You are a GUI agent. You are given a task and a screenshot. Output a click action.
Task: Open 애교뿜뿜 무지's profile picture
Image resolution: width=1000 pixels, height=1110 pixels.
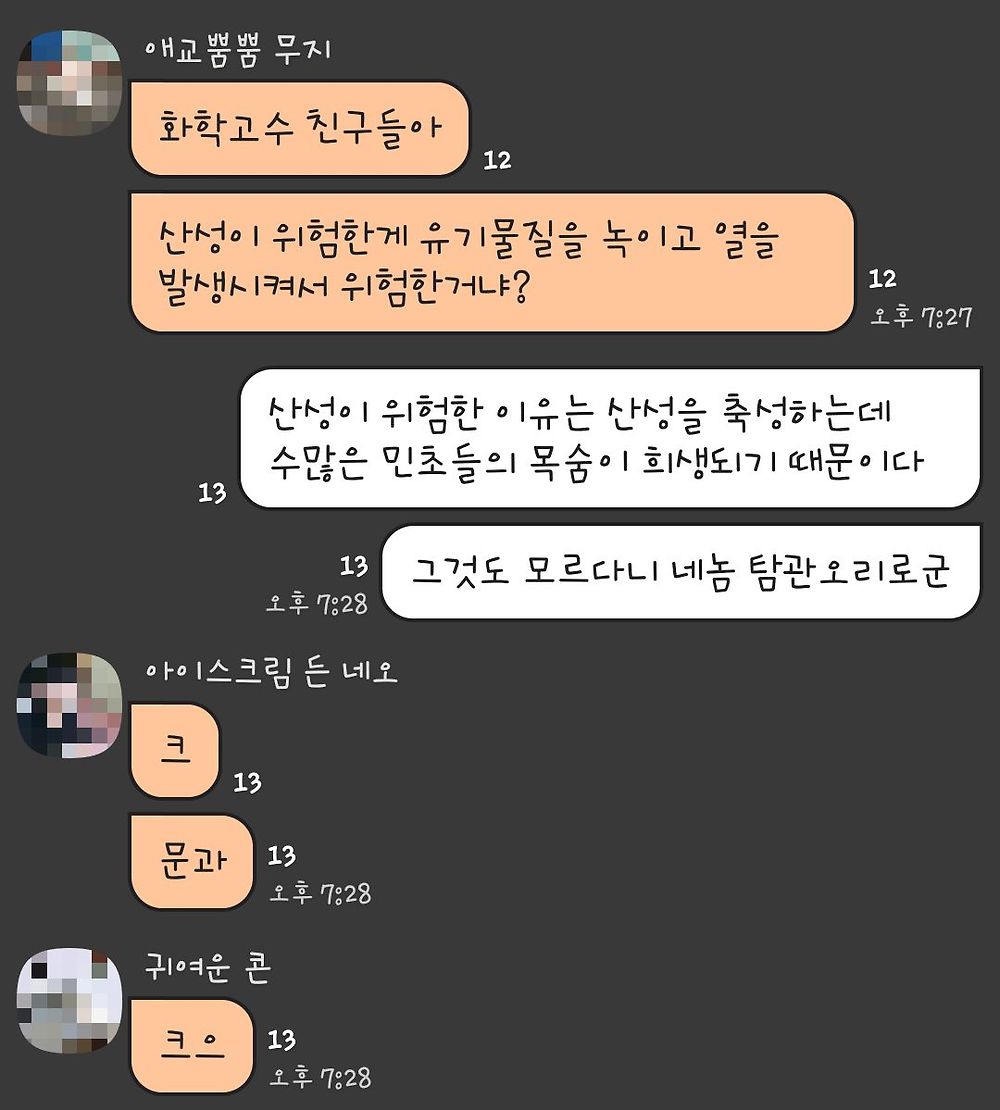pyautogui.click(x=69, y=83)
